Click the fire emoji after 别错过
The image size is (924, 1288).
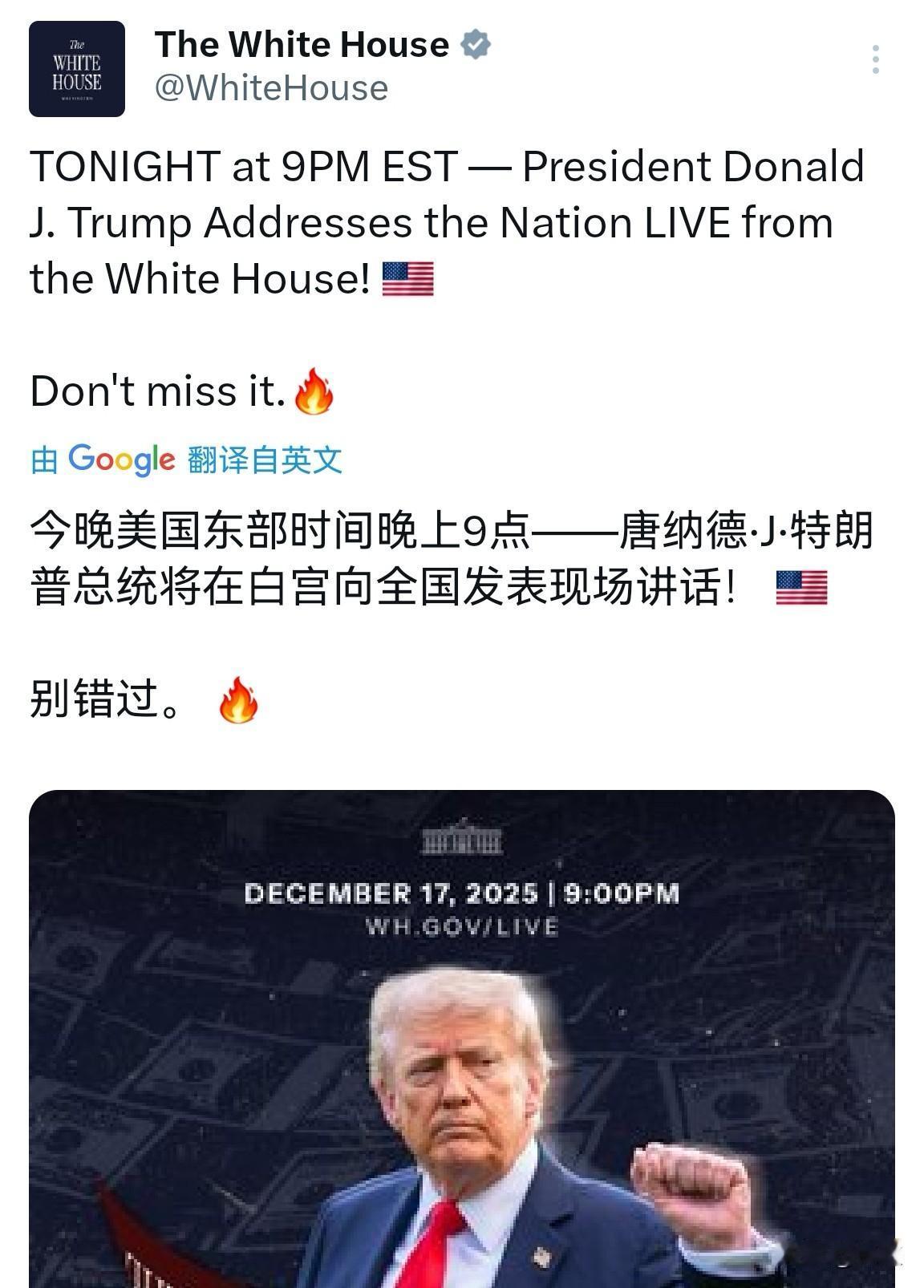click(x=239, y=700)
